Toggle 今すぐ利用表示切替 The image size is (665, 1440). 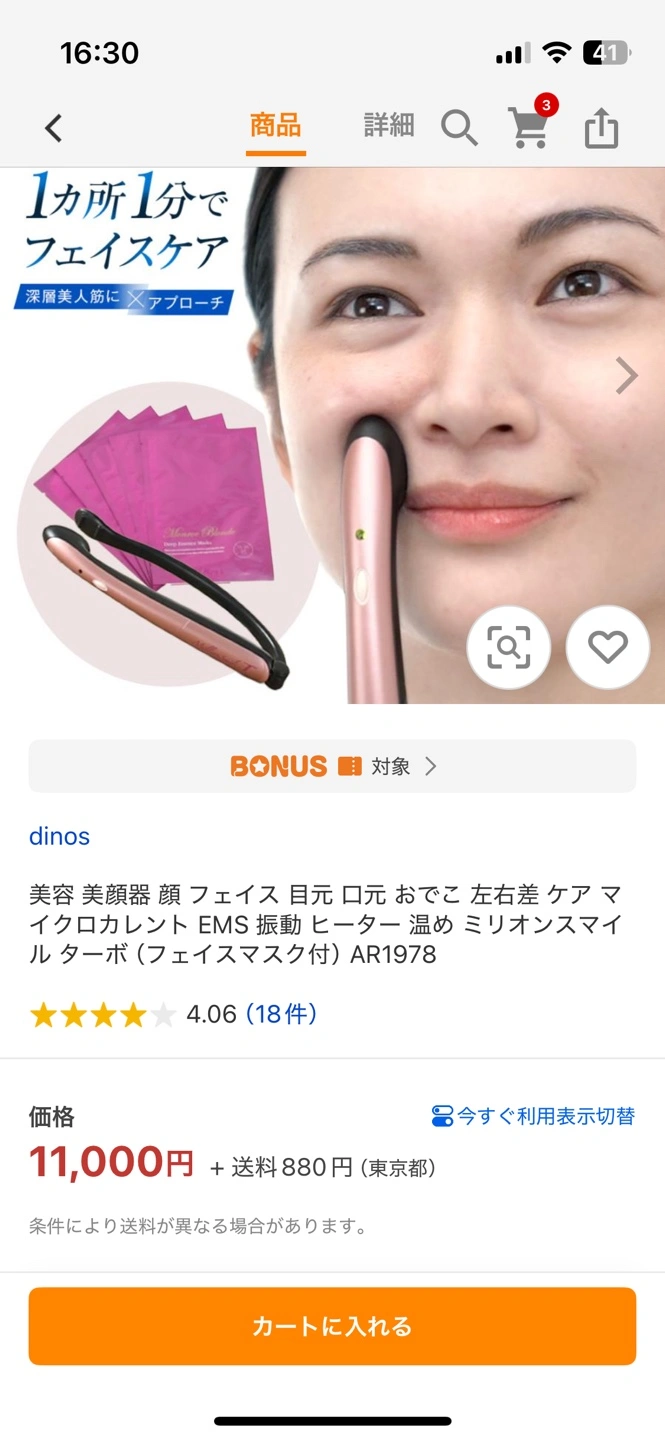533,1116
